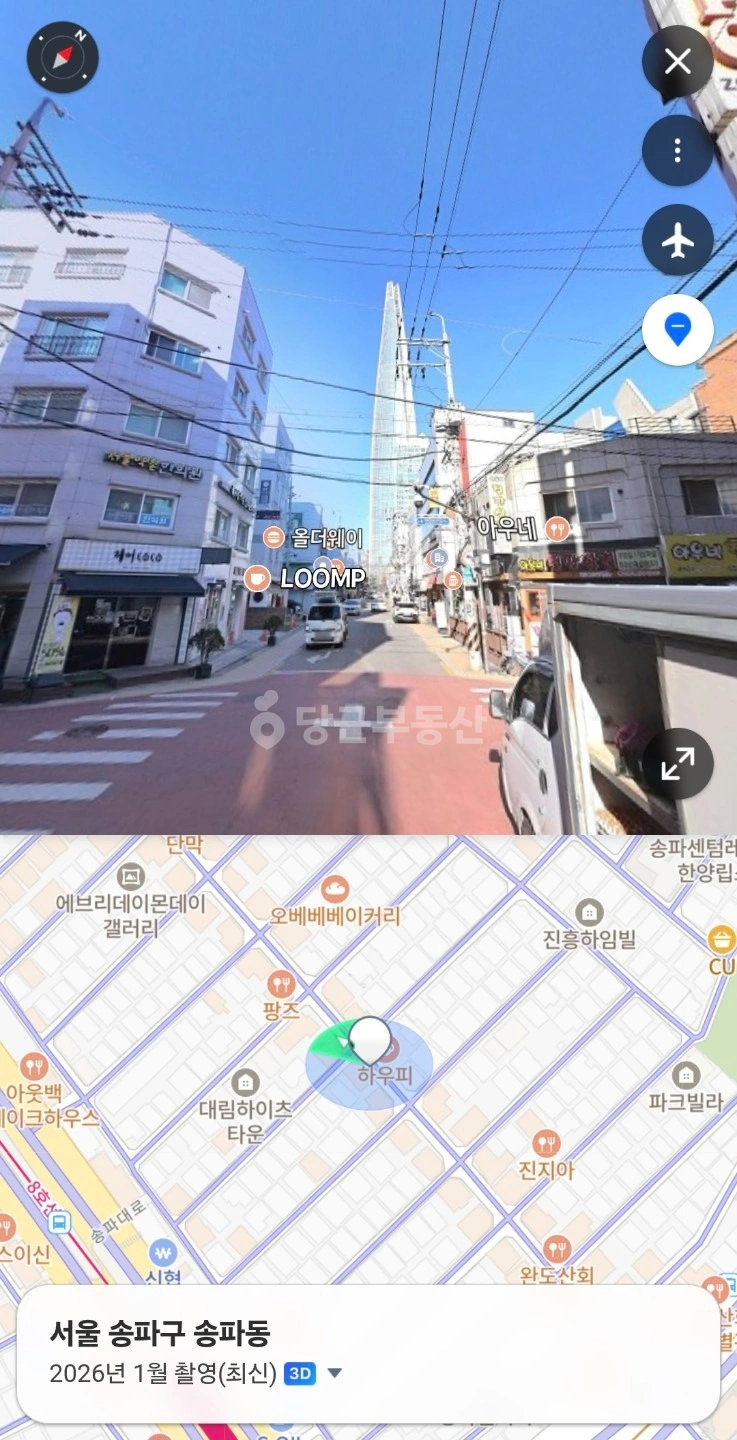The width and height of the screenshot is (737, 1440).
Task: Switch to the aerial airplane view
Action: [x=677, y=240]
